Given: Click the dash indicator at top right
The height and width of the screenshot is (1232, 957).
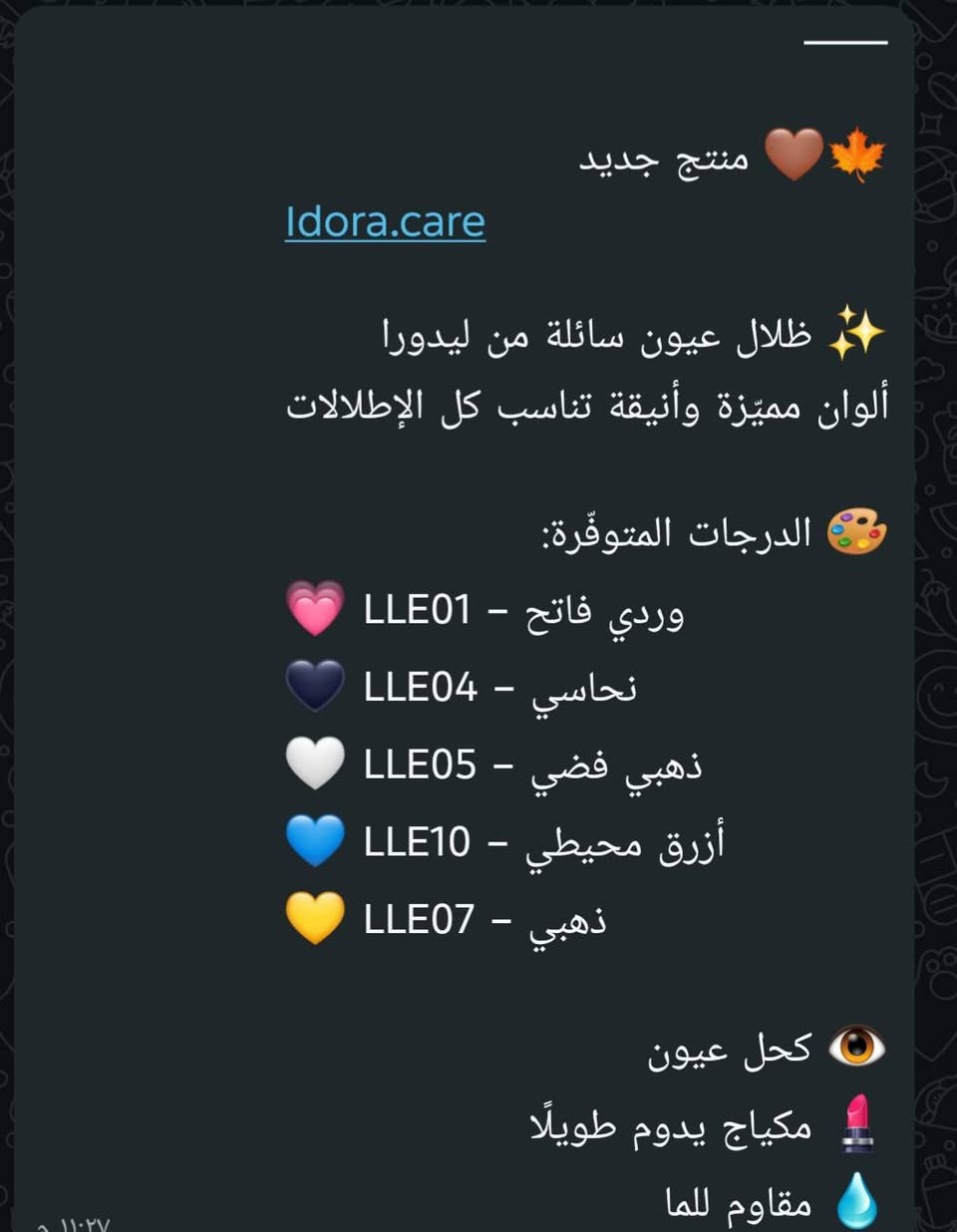Looking at the screenshot, I should click(x=845, y=44).
